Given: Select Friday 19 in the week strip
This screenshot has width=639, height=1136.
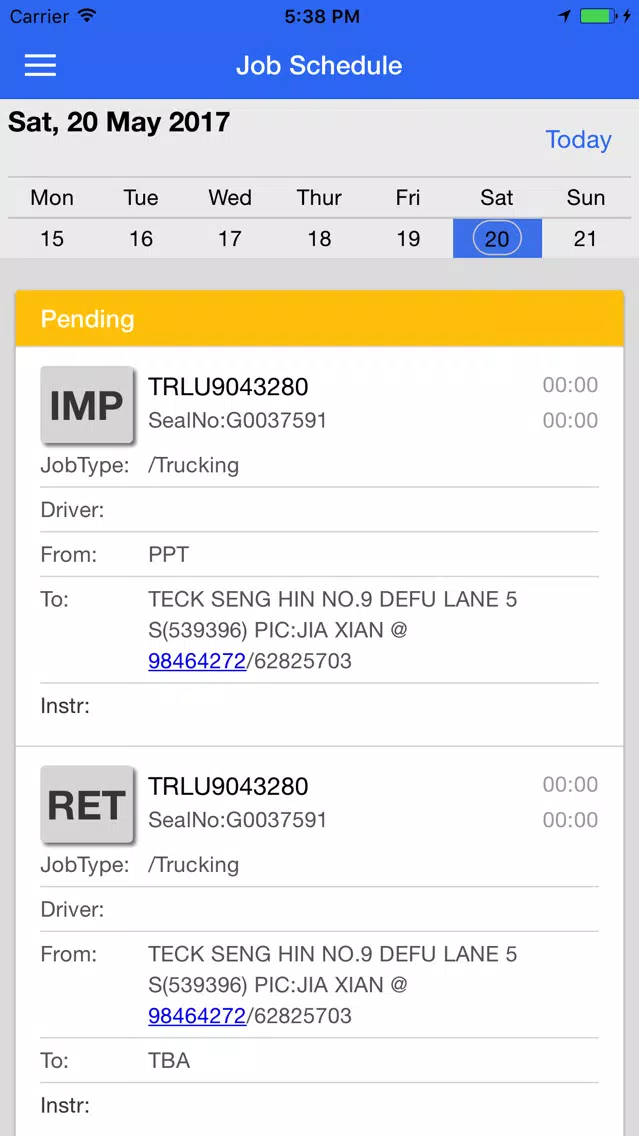Looking at the screenshot, I should (408, 238).
